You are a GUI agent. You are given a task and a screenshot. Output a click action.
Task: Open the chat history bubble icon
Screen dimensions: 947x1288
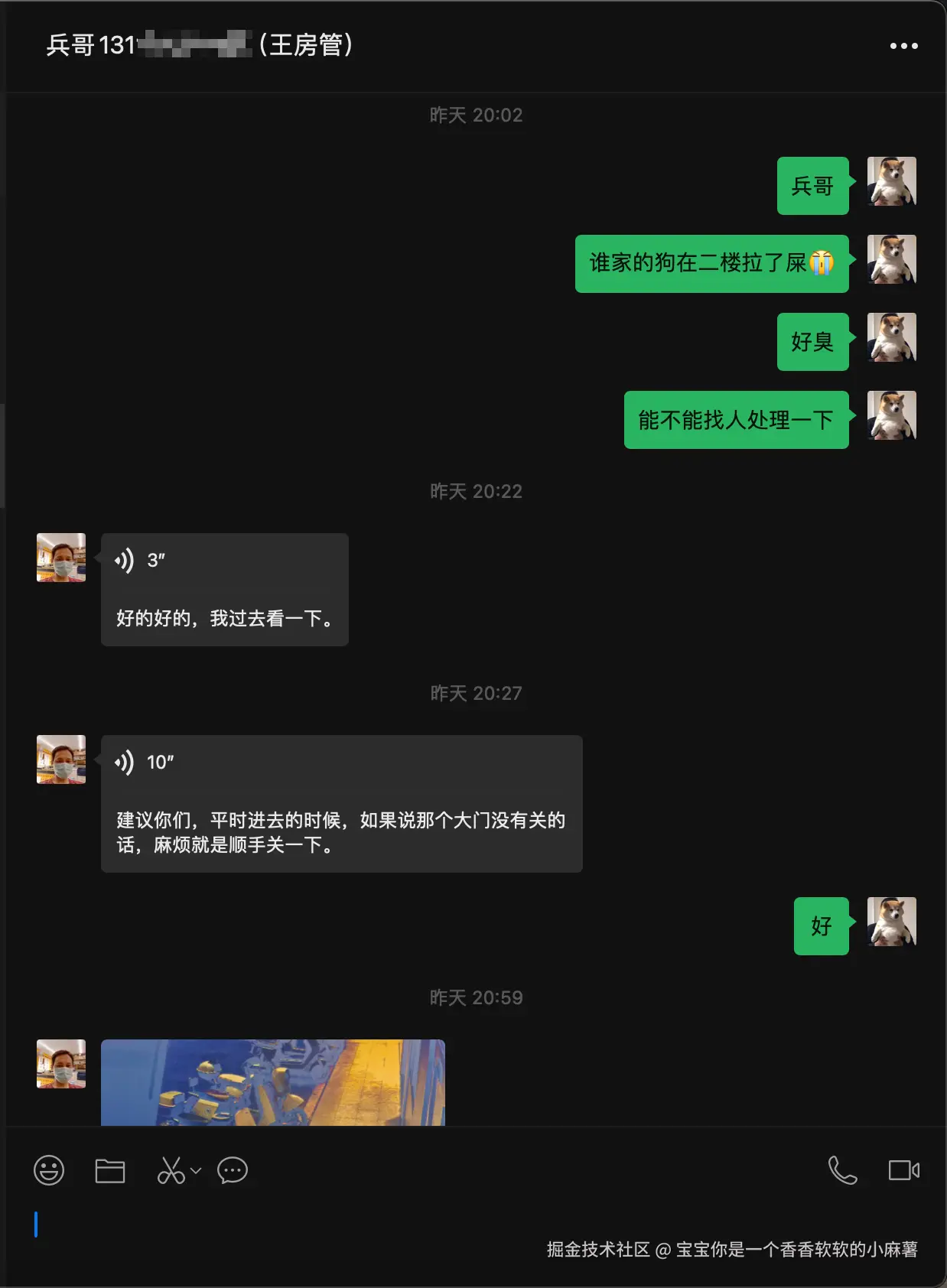coord(233,1170)
